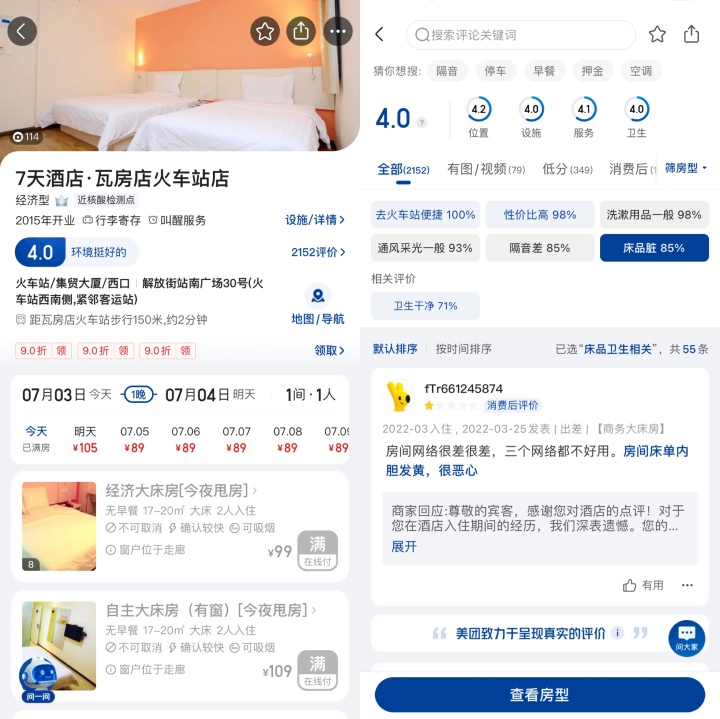
Task: Switch to the 低分 reviews tab
Action: pos(567,169)
